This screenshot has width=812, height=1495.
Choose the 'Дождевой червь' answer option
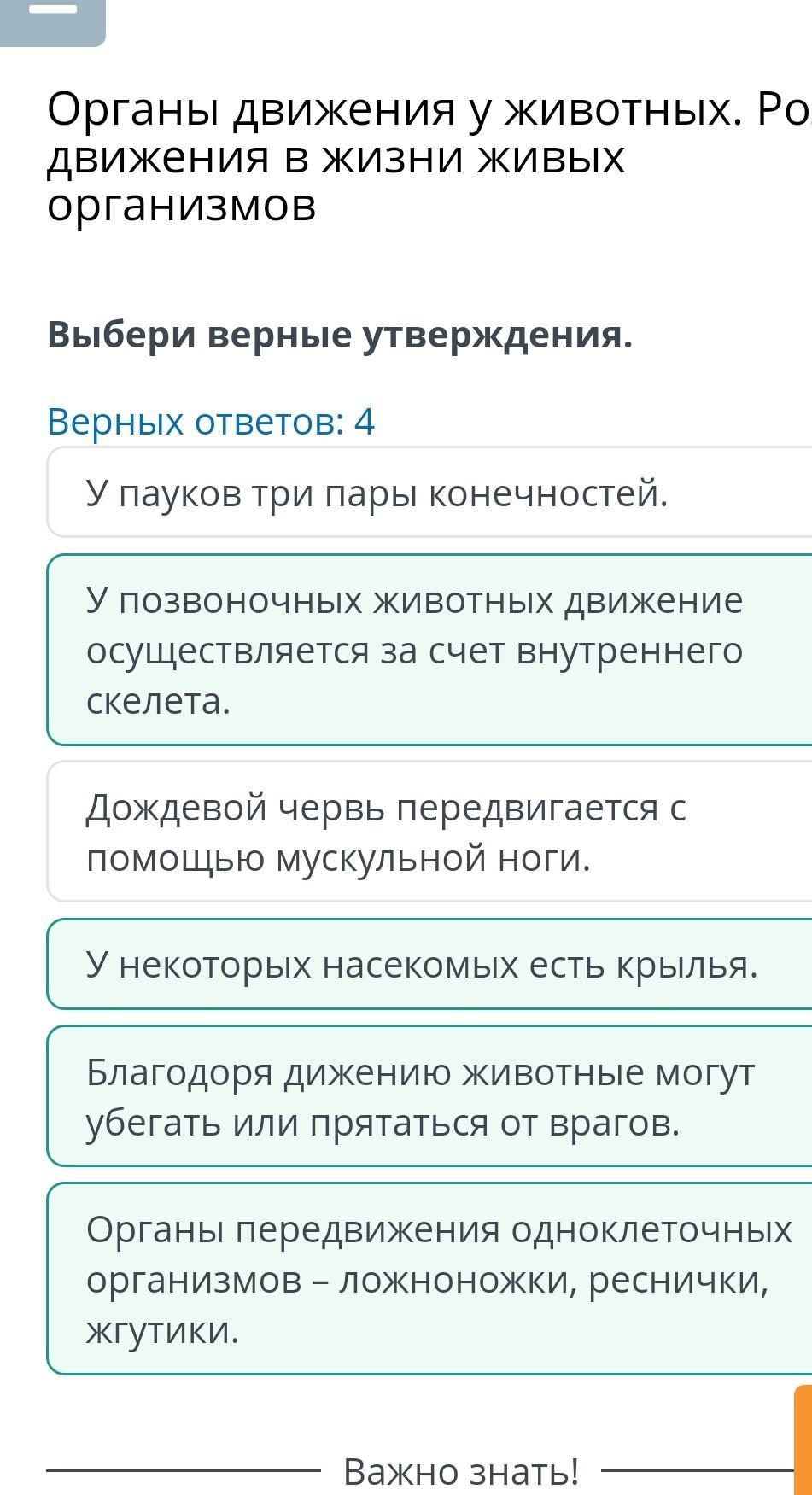(x=427, y=832)
